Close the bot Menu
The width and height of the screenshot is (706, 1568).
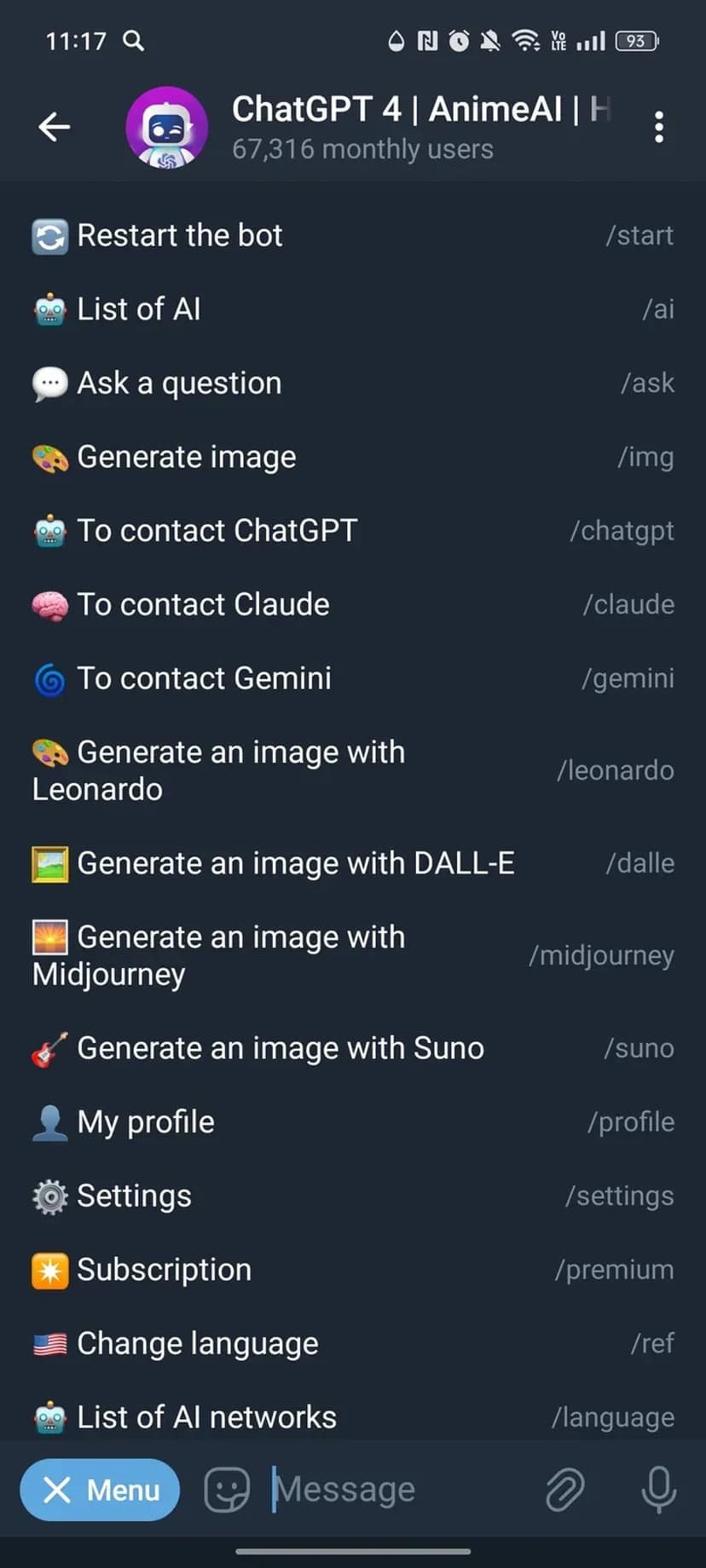click(101, 1490)
